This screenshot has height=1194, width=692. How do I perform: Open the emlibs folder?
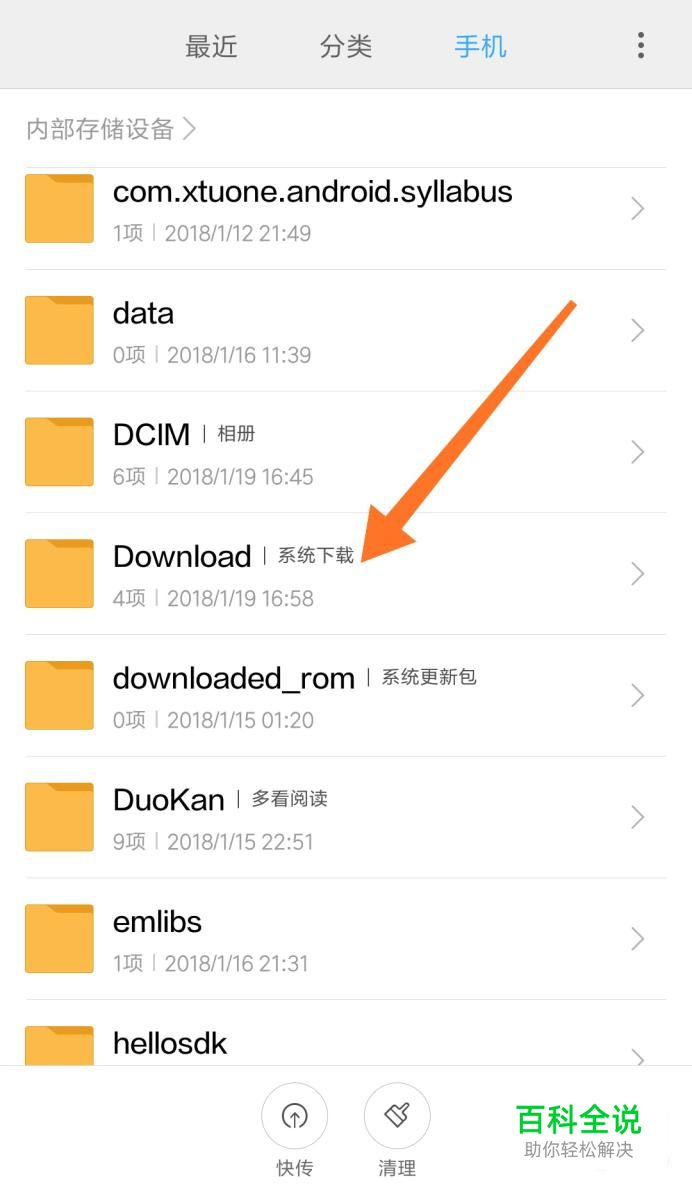click(x=346, y=939)
